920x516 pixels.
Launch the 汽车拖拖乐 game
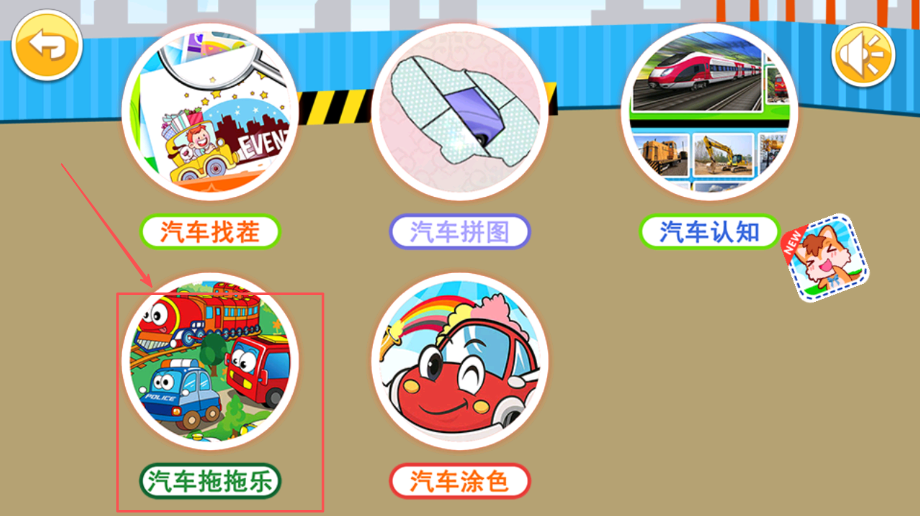point(209,362)
